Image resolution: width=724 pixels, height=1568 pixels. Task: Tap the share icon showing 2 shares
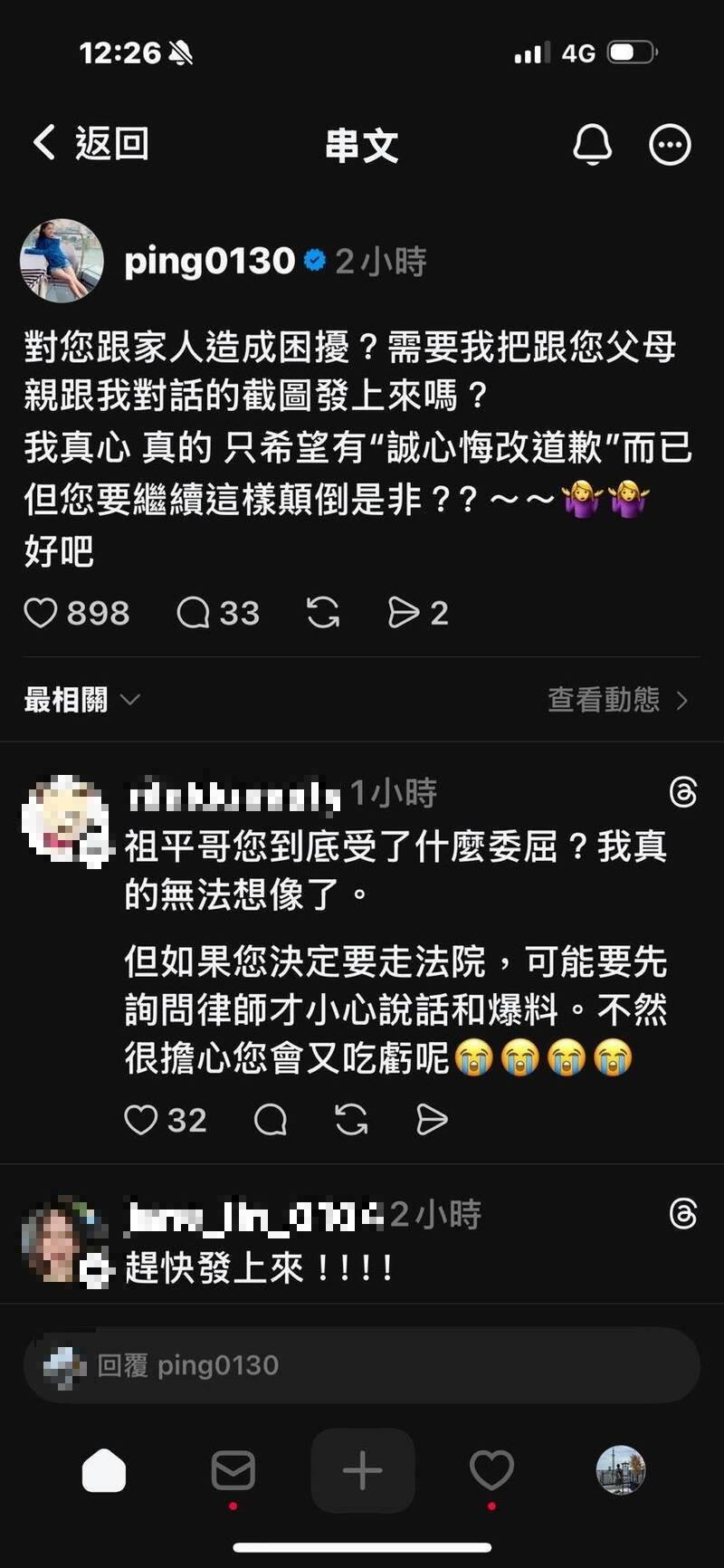(405, 613)
